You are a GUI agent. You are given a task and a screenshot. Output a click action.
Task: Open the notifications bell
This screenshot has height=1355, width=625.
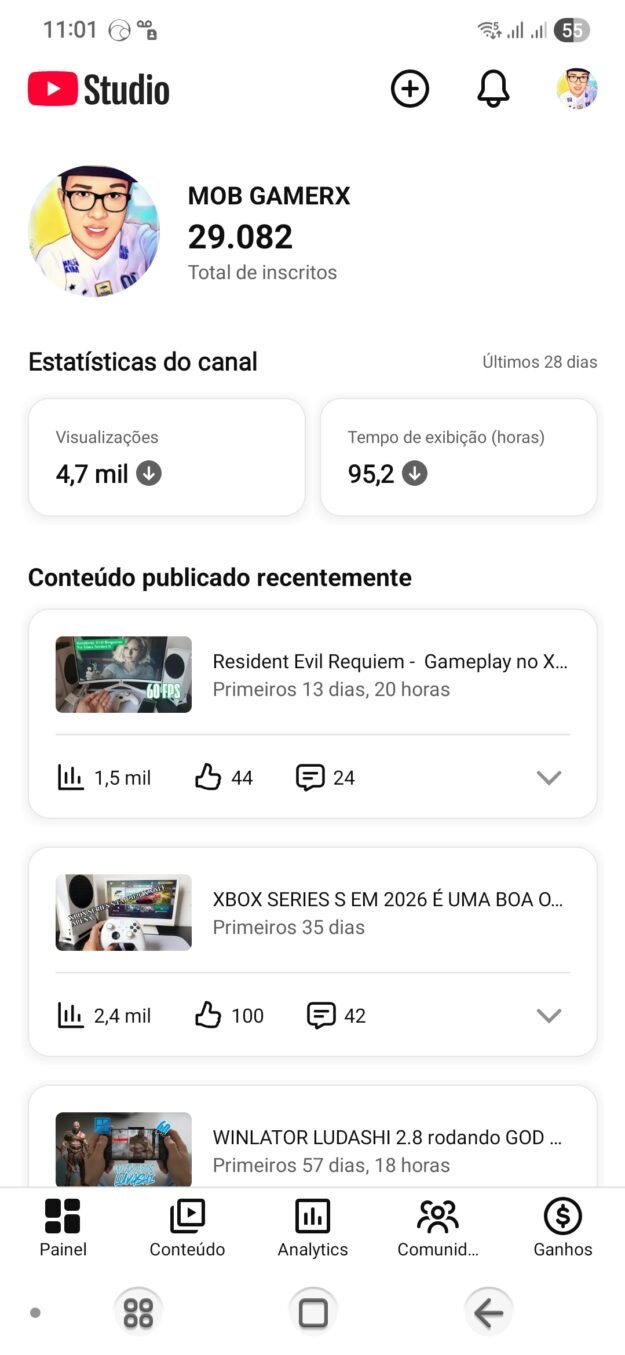coord(493,89)
